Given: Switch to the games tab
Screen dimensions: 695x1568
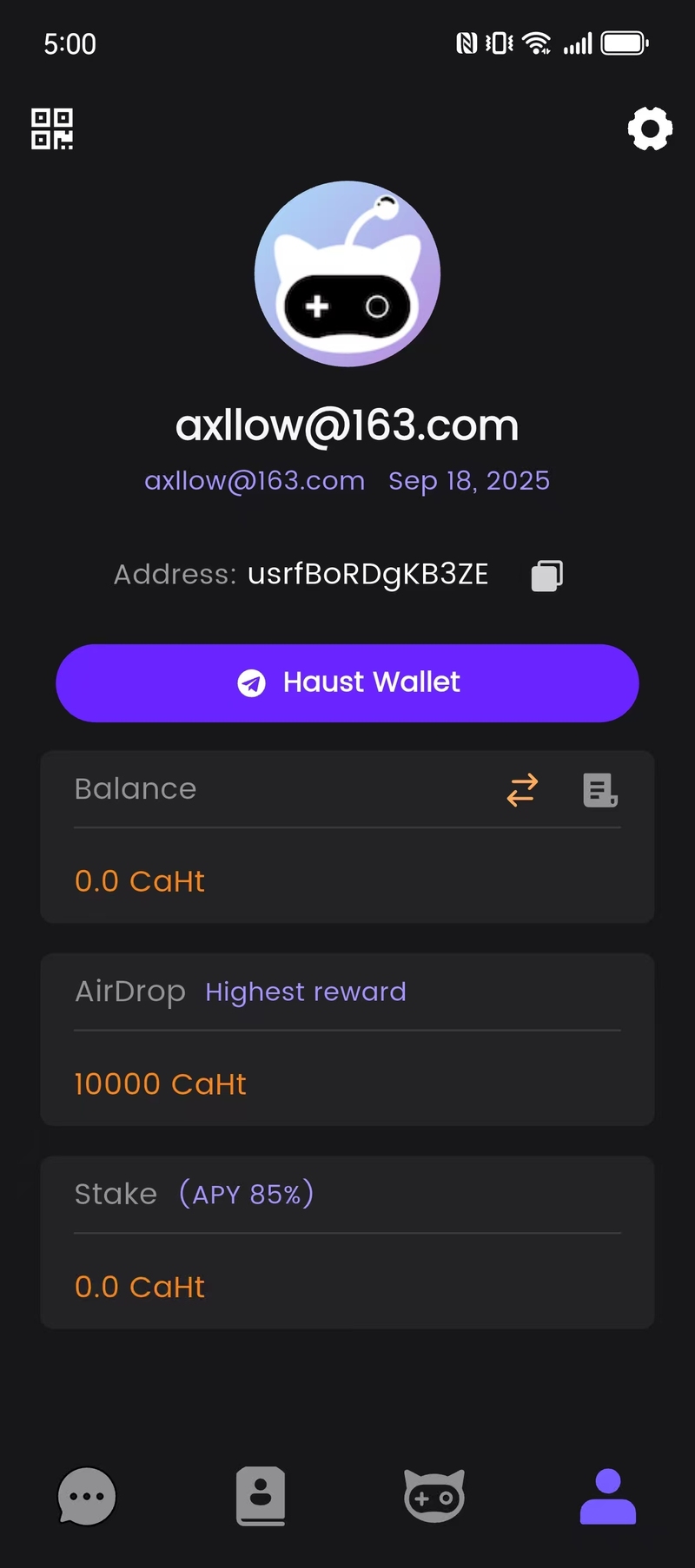Looking at the screenshot, I should click(434, 1496).
